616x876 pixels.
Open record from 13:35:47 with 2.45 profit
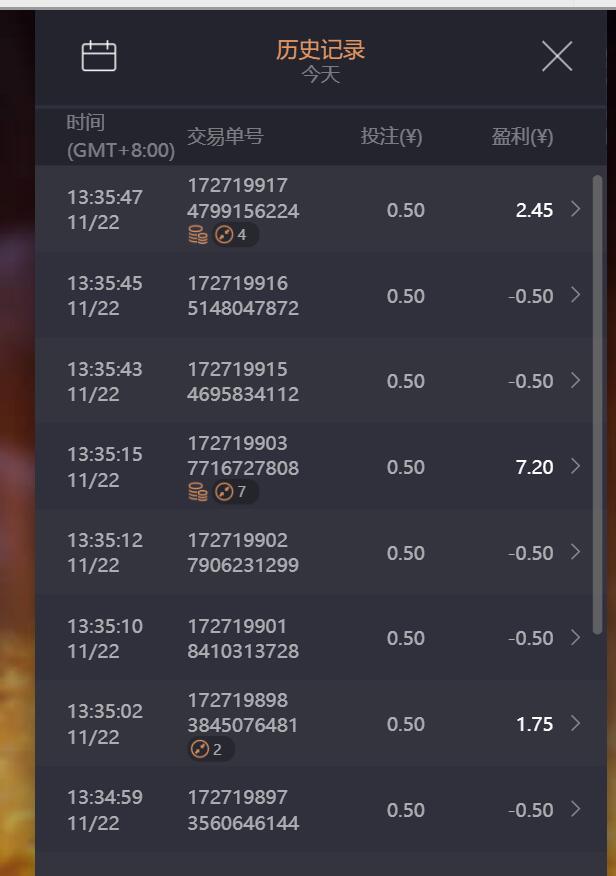tap(575, 209)
